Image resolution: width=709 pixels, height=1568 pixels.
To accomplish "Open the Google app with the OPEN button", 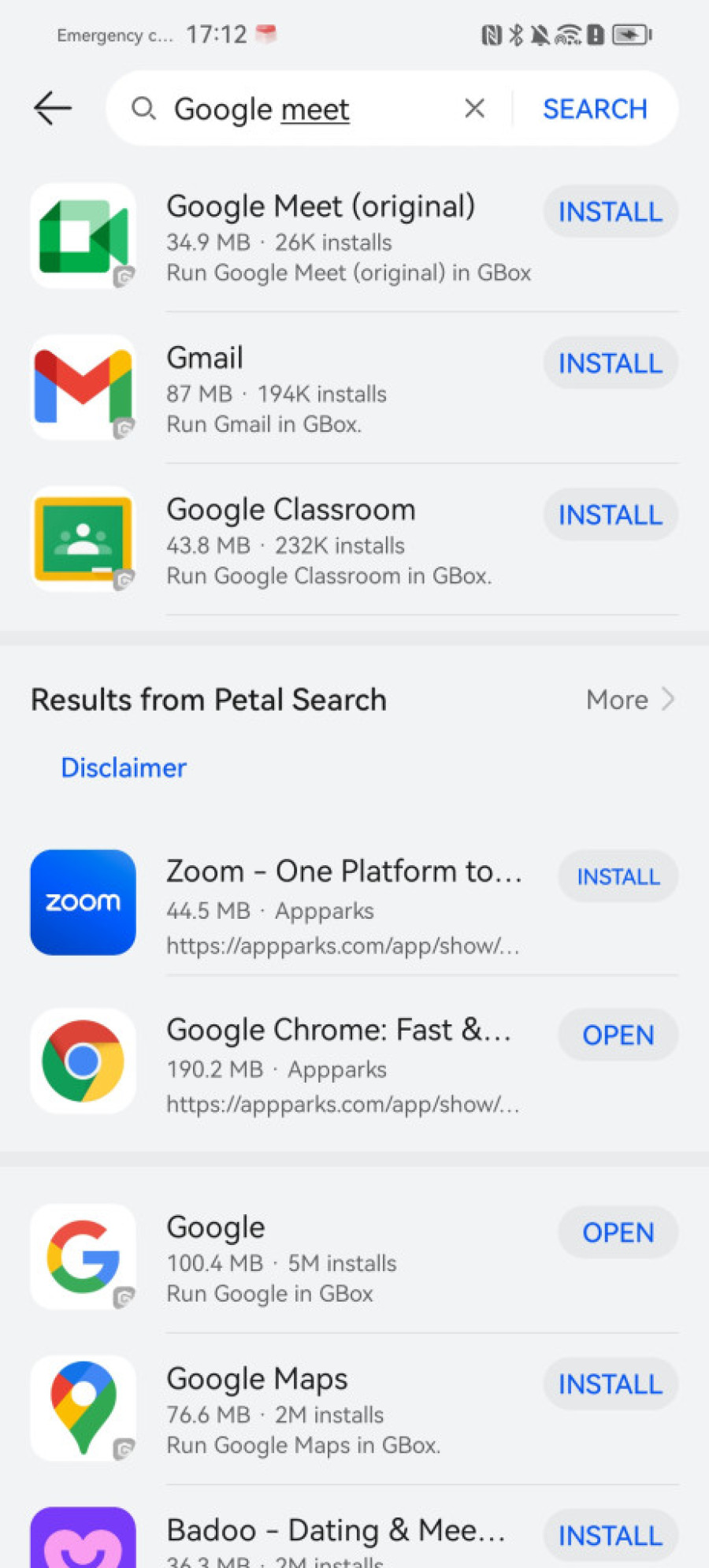I will click(618, 1232).
